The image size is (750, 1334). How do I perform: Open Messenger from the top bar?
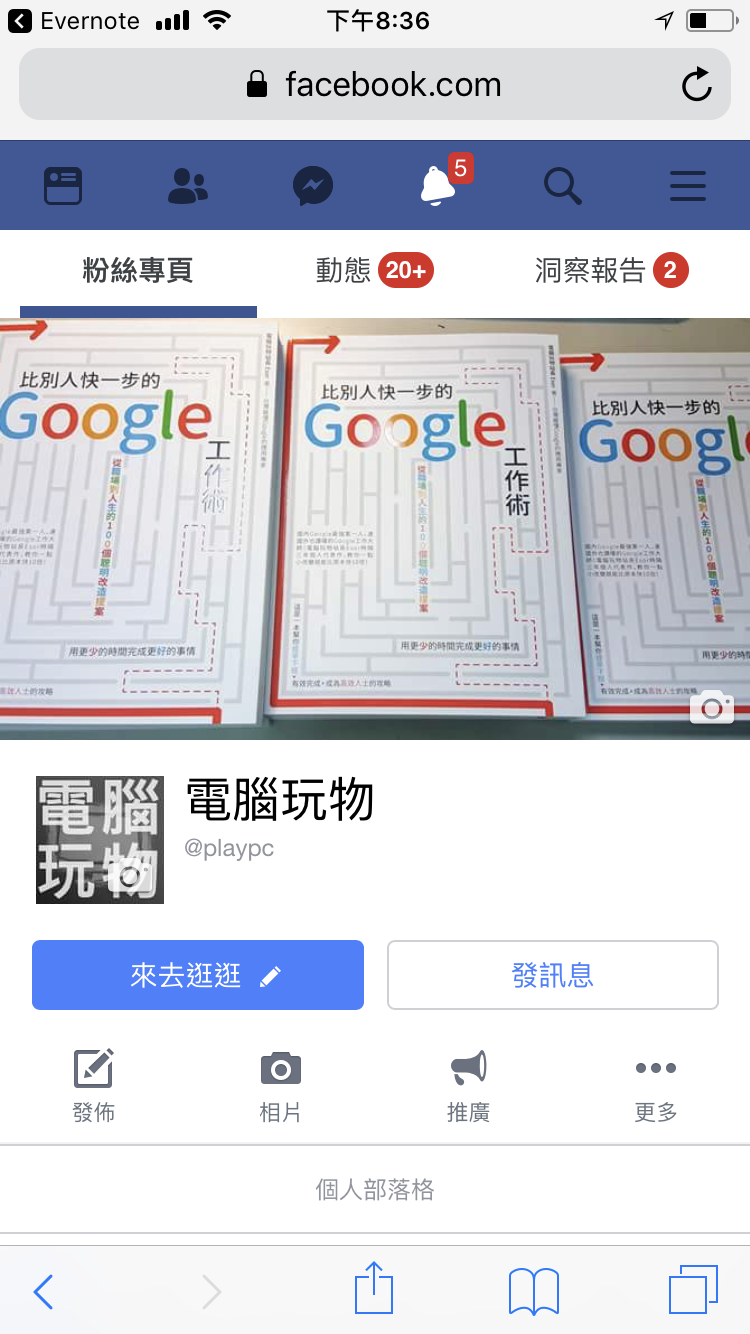click(313, 186)
